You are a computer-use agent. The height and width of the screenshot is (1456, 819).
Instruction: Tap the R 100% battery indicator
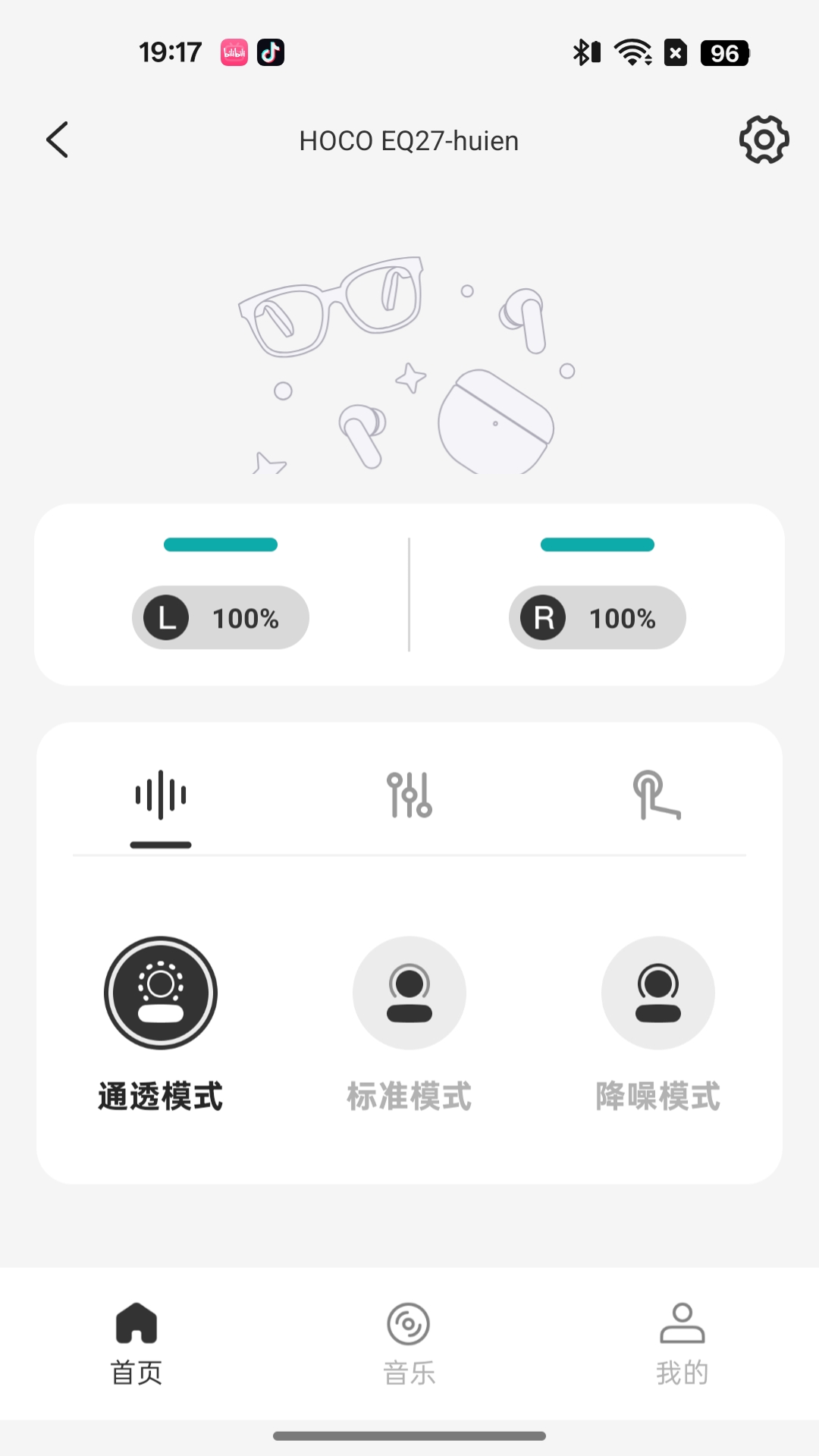[597, 617]
